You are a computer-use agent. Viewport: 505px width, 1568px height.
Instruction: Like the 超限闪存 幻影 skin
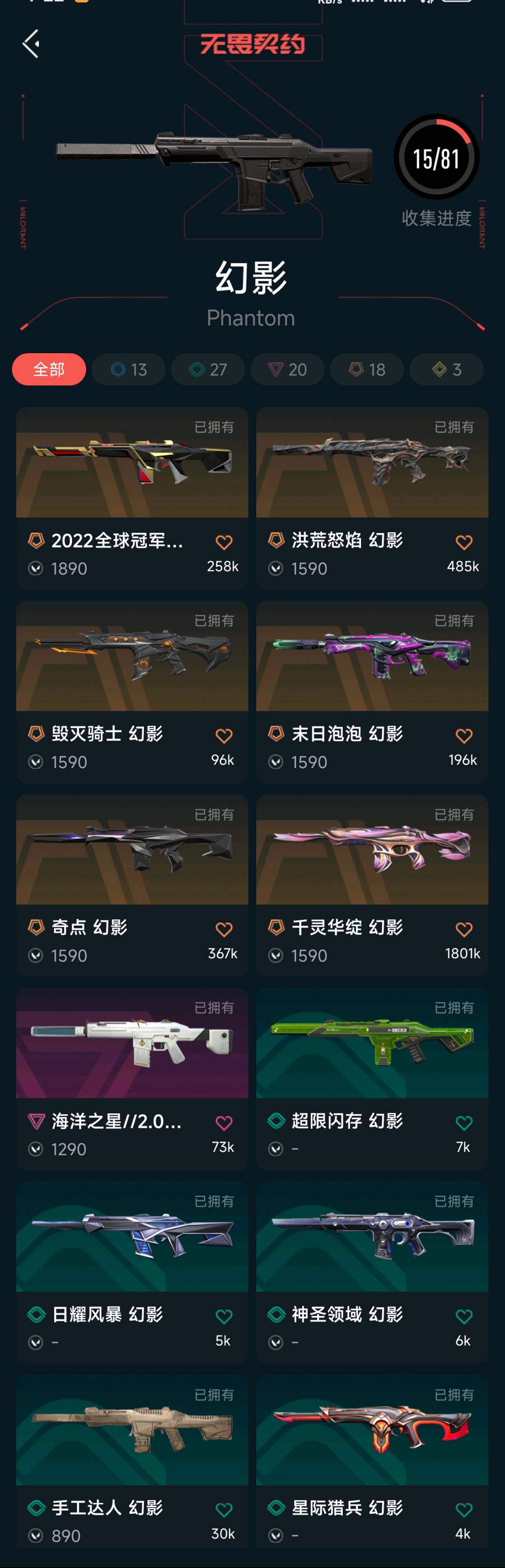(463, 1123)
